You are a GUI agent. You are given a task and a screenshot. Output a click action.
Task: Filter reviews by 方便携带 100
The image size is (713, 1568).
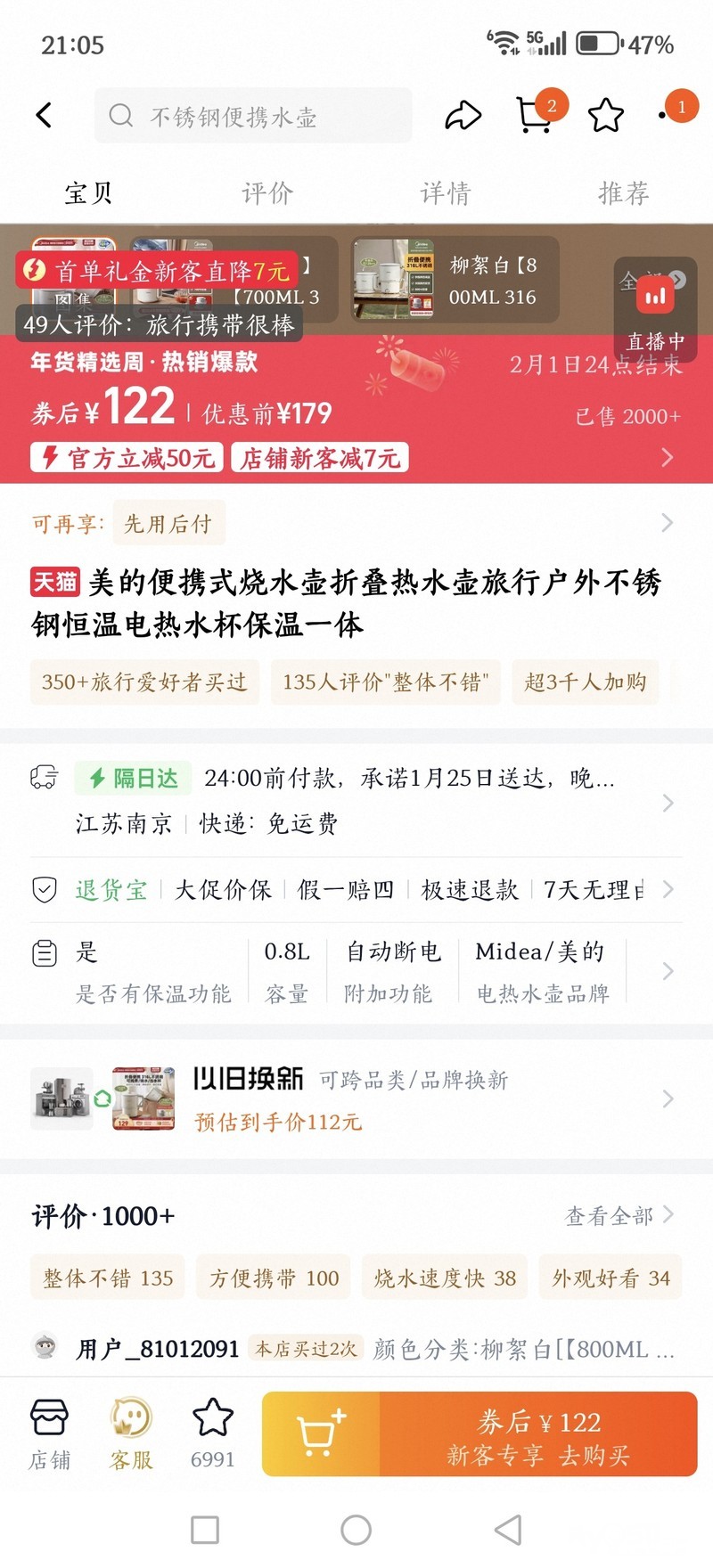[x=274, y=1278]
